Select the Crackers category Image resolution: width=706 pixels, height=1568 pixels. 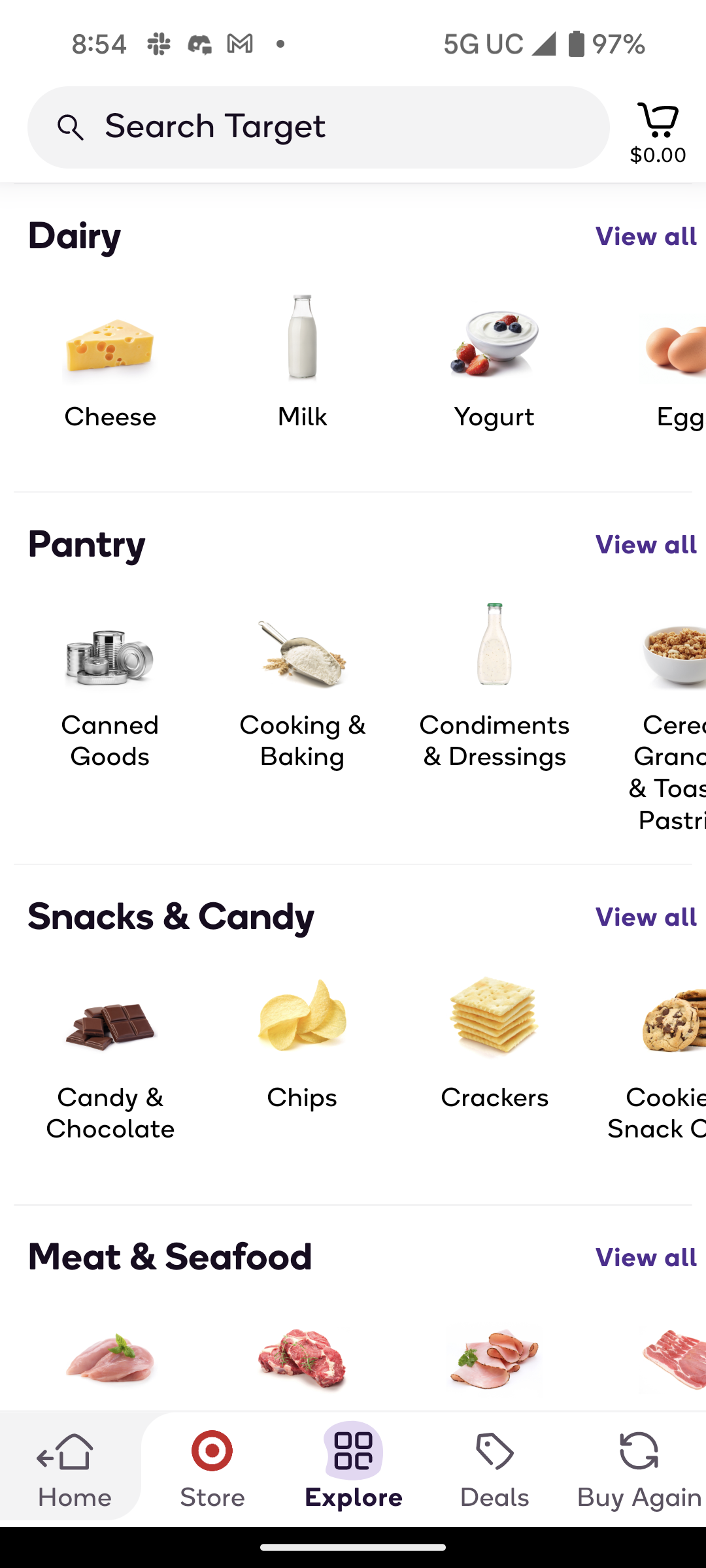[494, 1045]
